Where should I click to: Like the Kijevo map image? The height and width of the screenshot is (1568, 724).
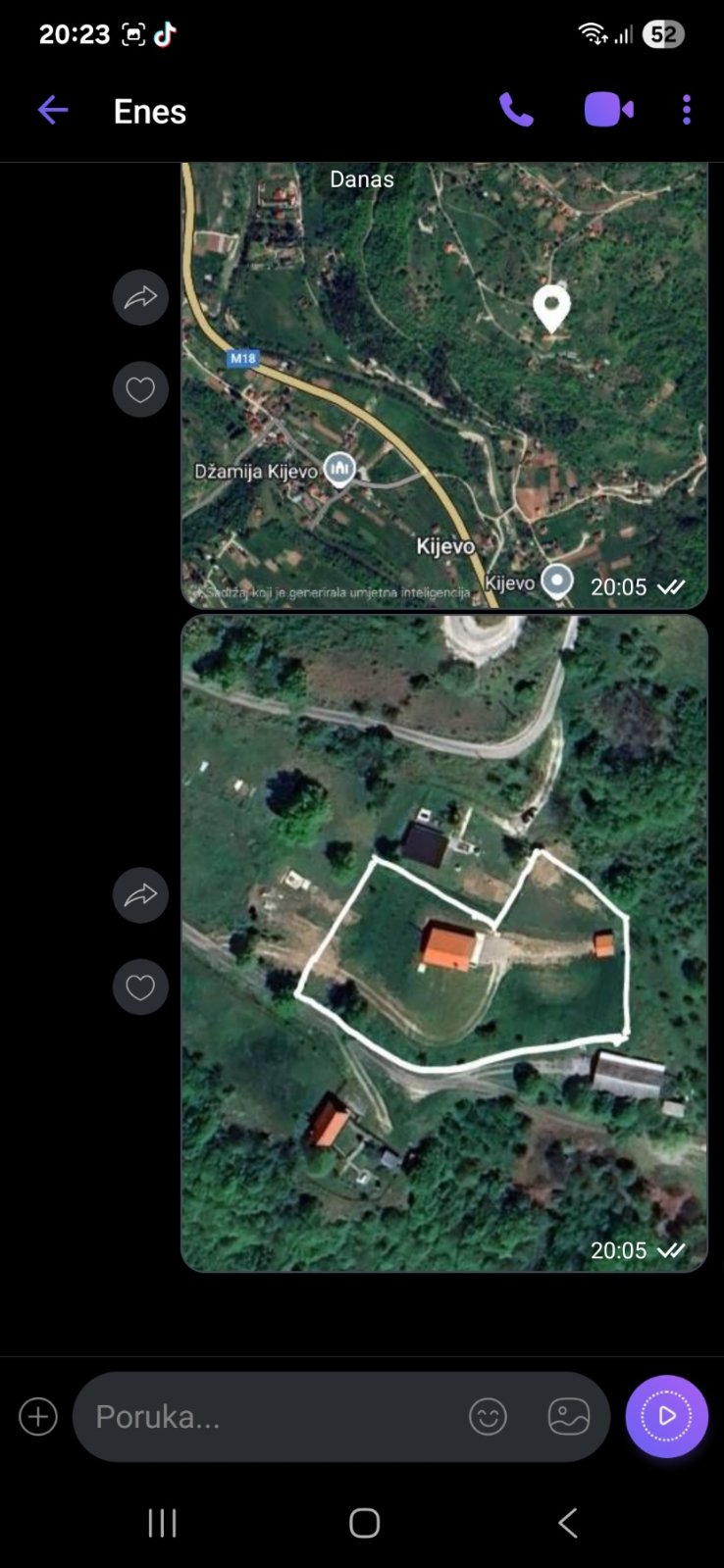coord(140,389)
